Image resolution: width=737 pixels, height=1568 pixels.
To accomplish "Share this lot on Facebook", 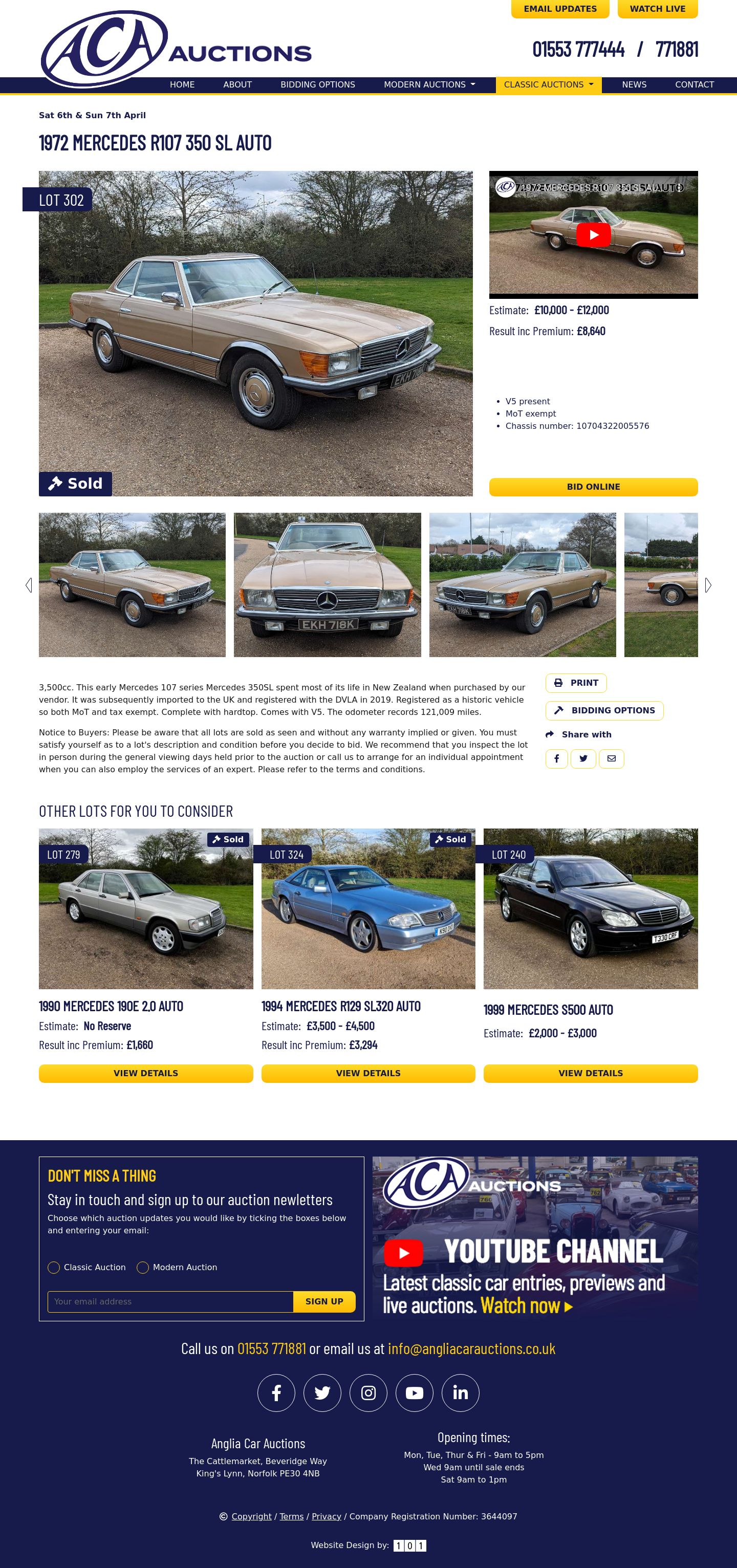I will [x=556, y=758].
